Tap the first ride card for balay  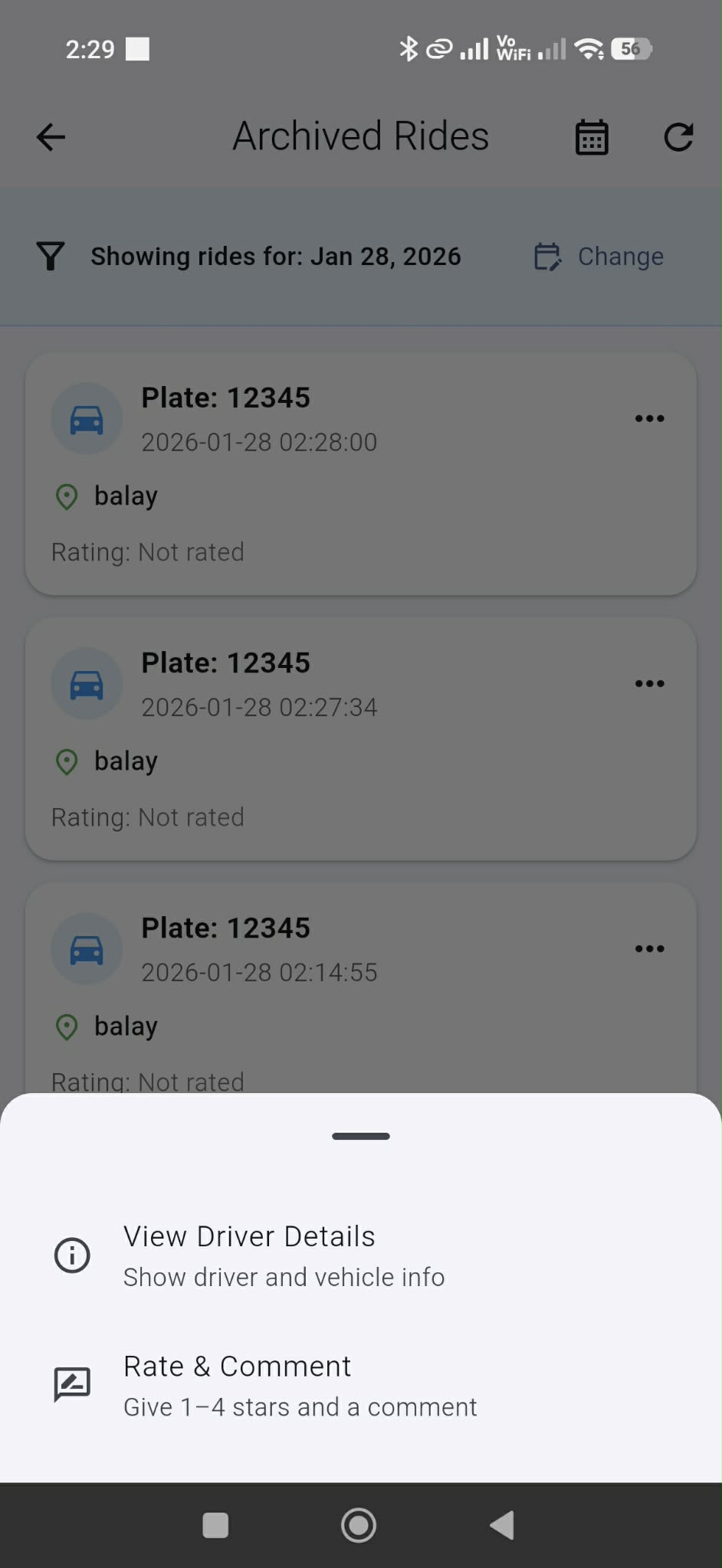(360, 471)
